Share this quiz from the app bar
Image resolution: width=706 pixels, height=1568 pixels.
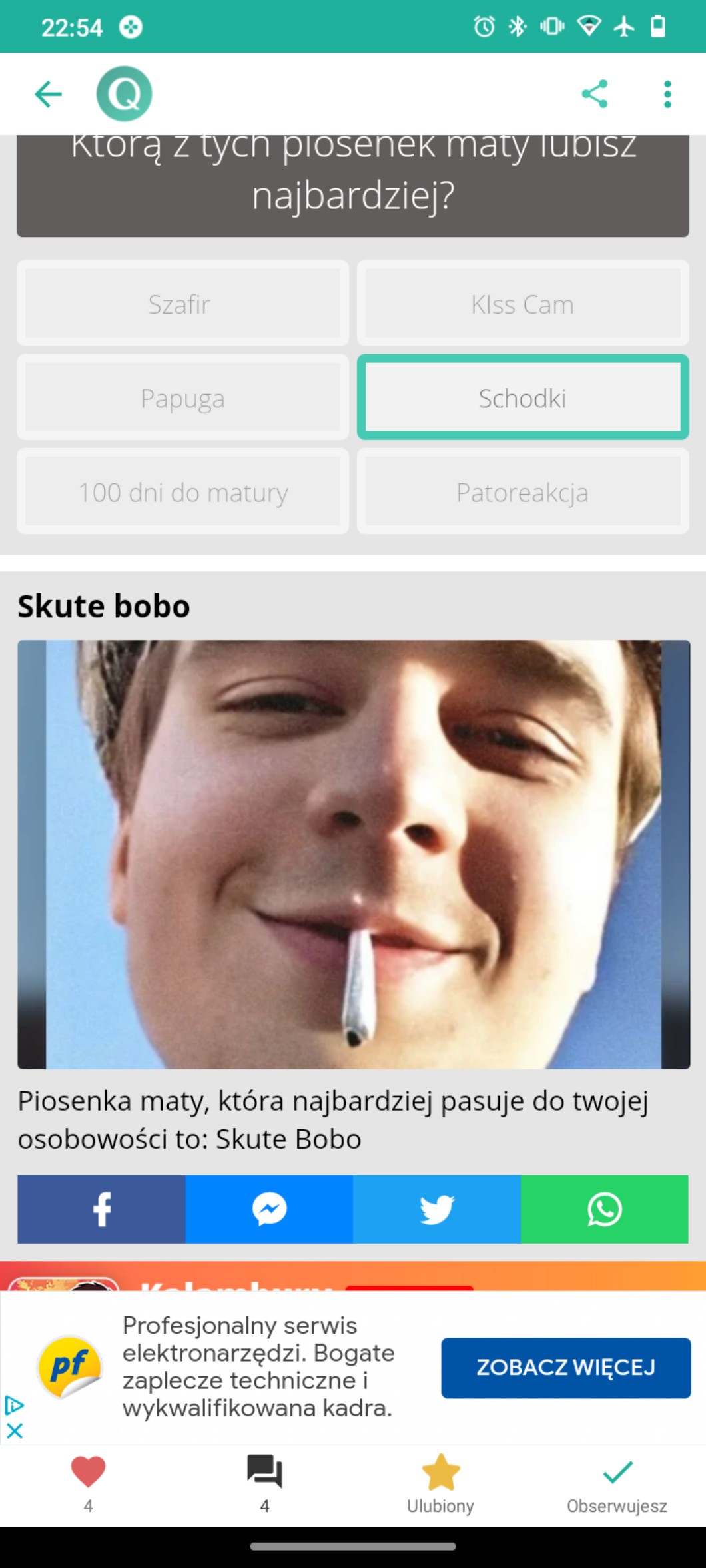(594, 94)
